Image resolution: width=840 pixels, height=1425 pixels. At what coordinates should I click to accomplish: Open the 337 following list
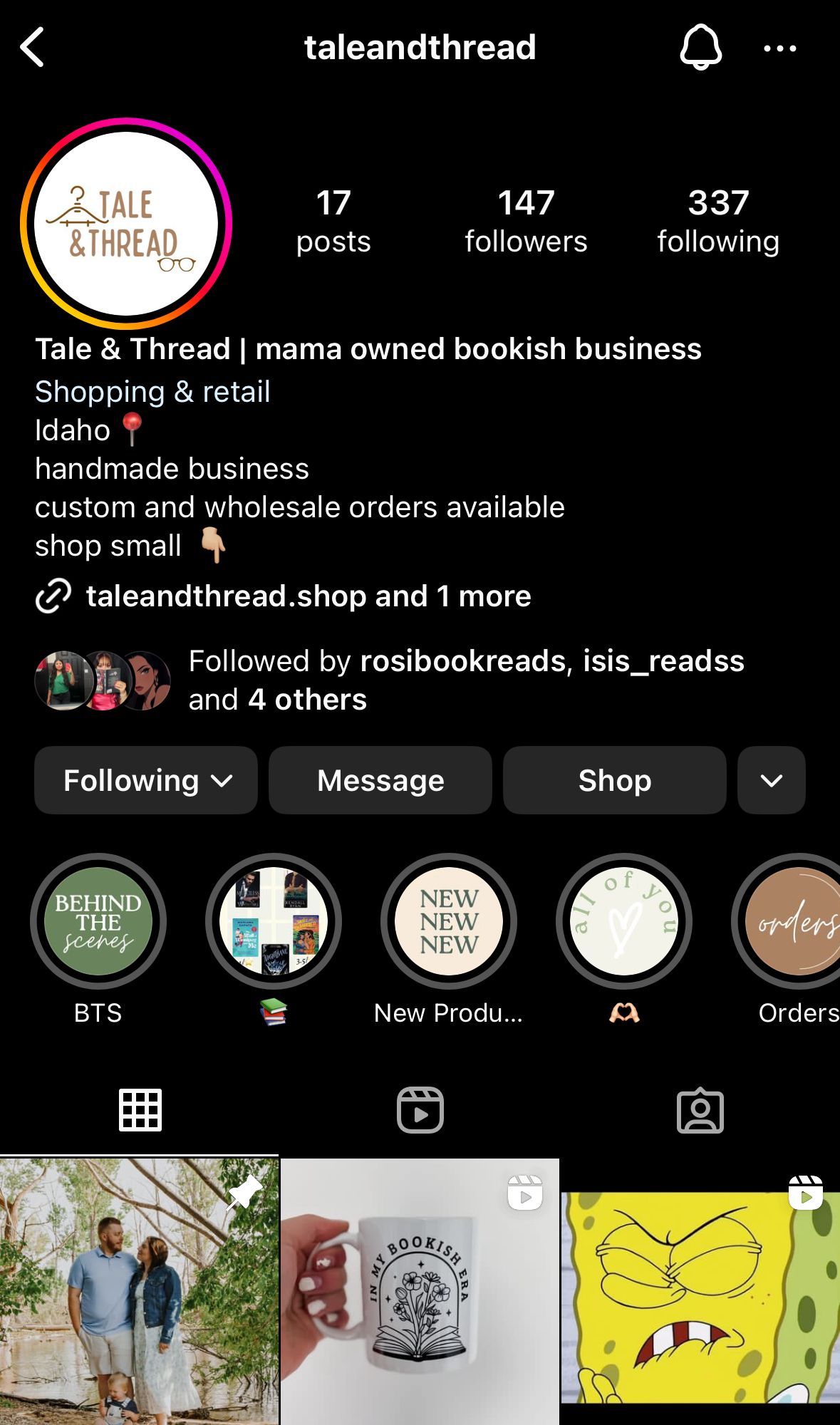717,221
